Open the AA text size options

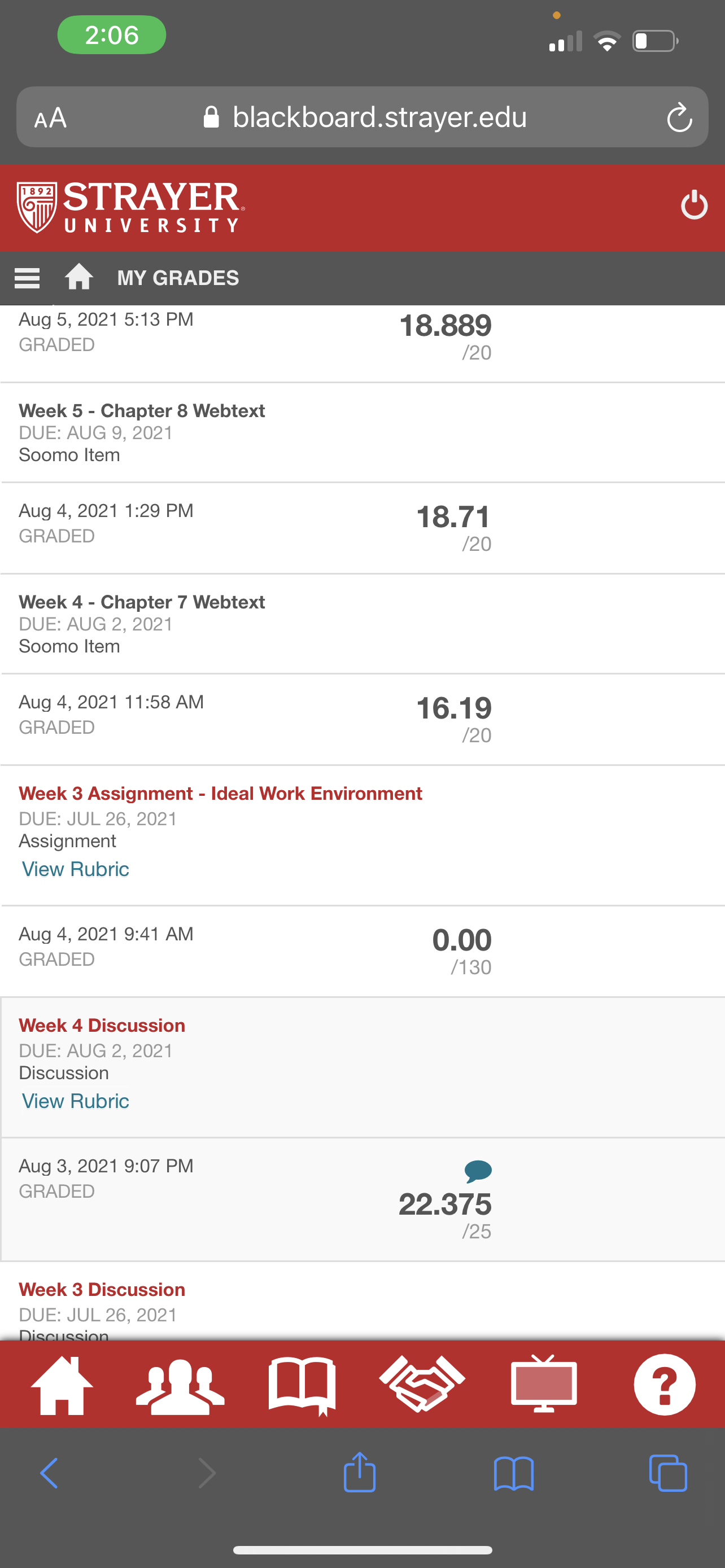point(50,117)
